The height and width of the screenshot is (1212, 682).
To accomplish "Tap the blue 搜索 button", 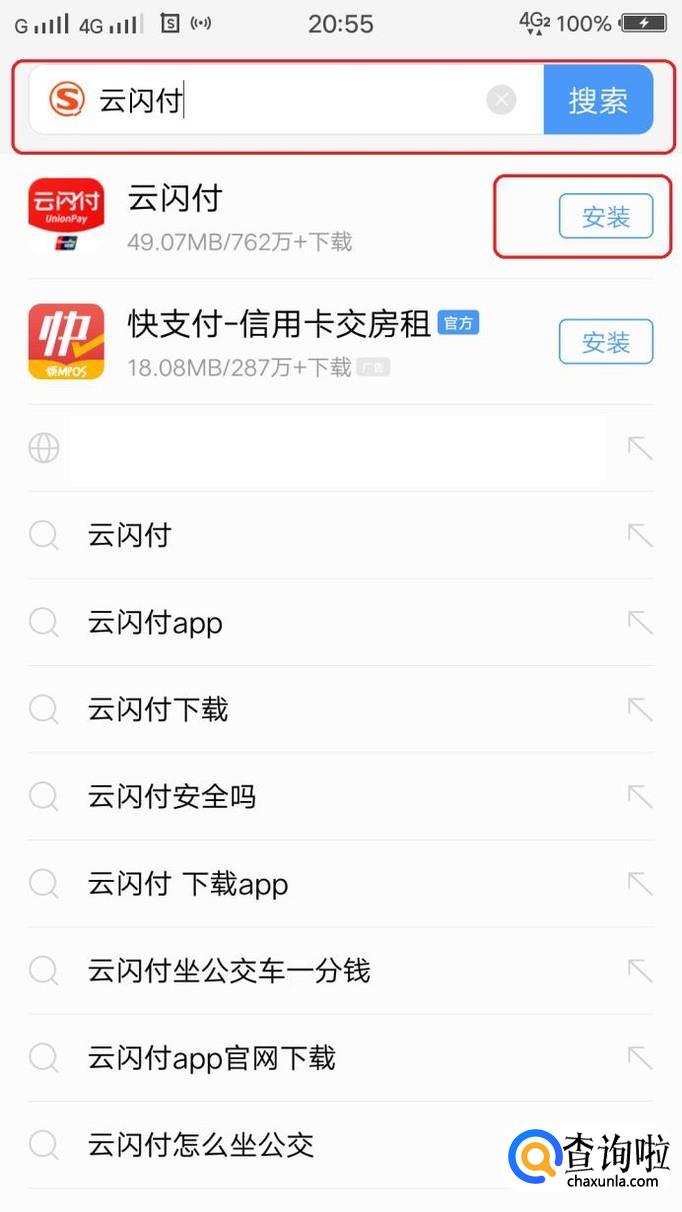I will [598, 100].
